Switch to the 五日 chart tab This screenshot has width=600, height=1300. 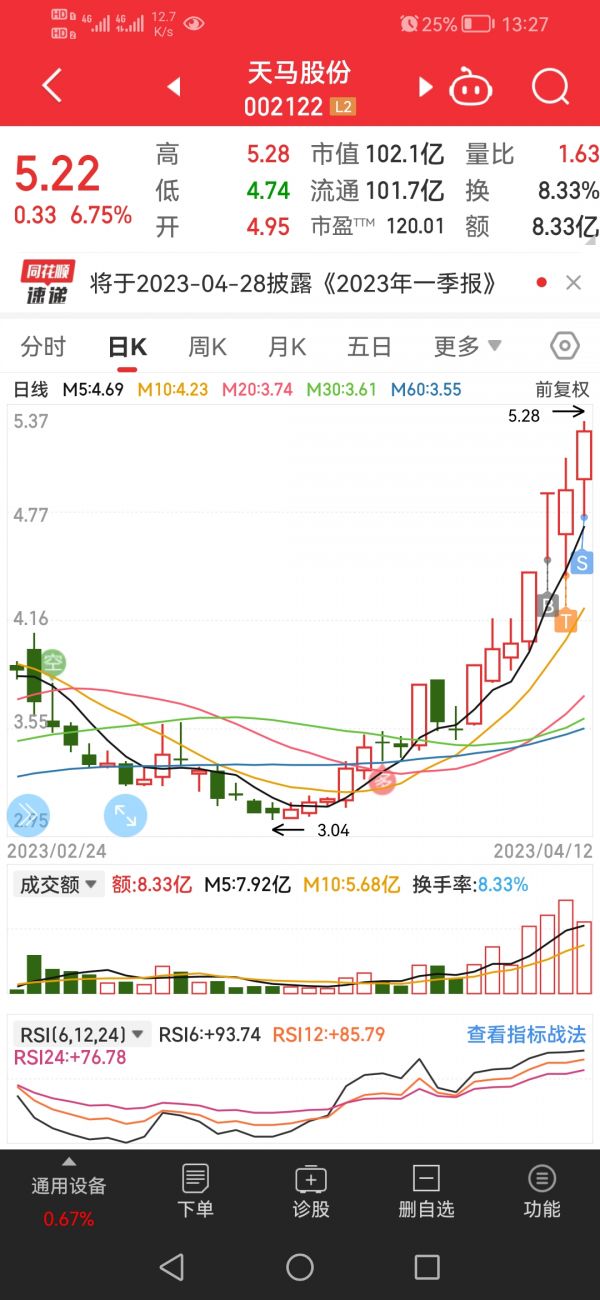[369, 347]
